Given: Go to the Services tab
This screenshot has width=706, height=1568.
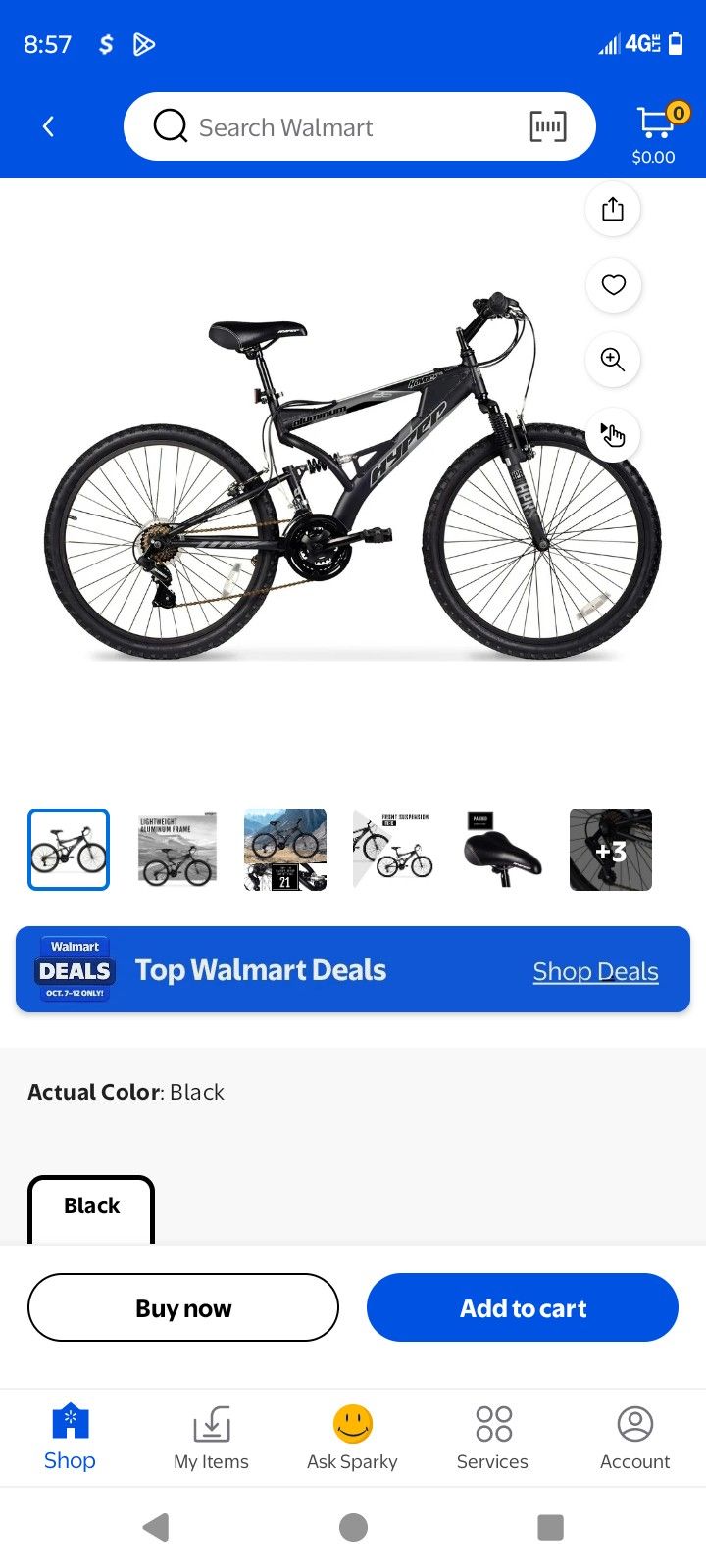Looking at the screenshot, I should 492,1438.
